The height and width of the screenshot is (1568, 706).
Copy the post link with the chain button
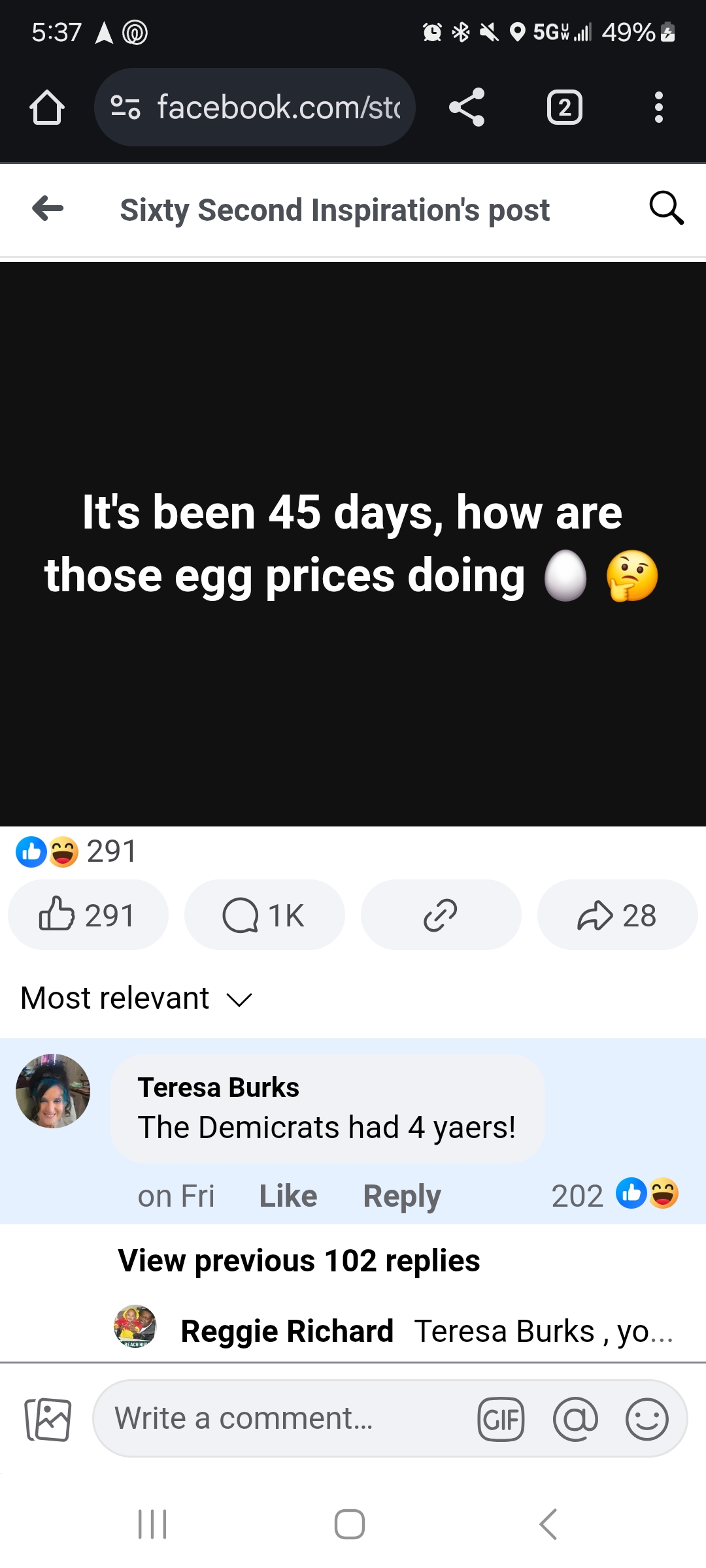click(441, 915)
